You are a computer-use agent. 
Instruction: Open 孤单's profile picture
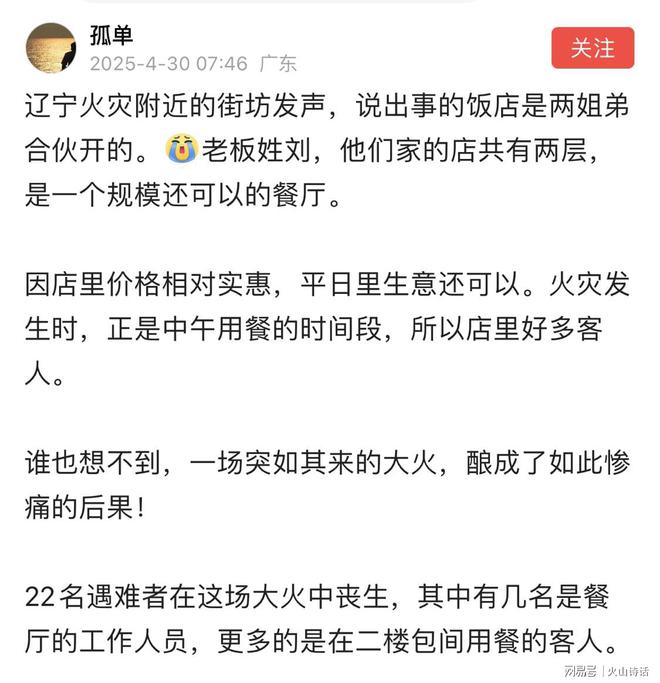point(51,48)
